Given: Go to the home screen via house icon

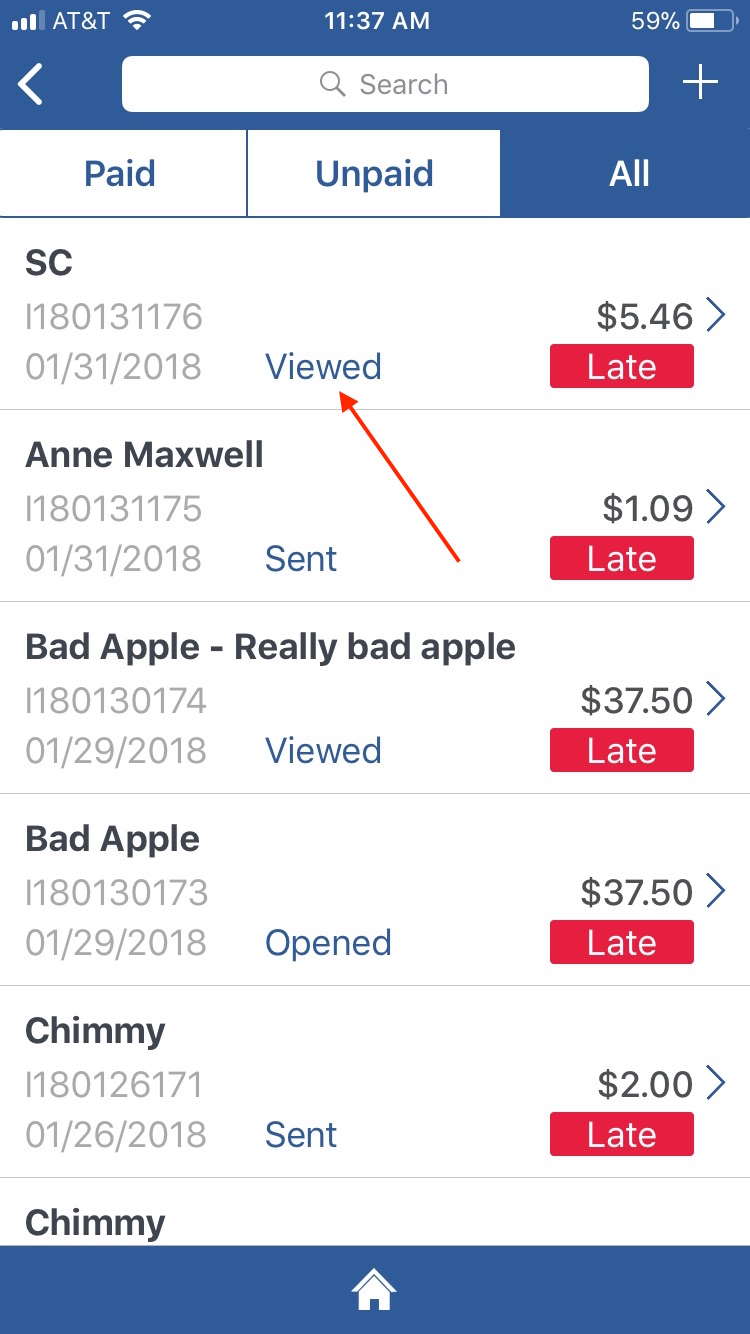Looking at the screenshot, I should 374,1291.
